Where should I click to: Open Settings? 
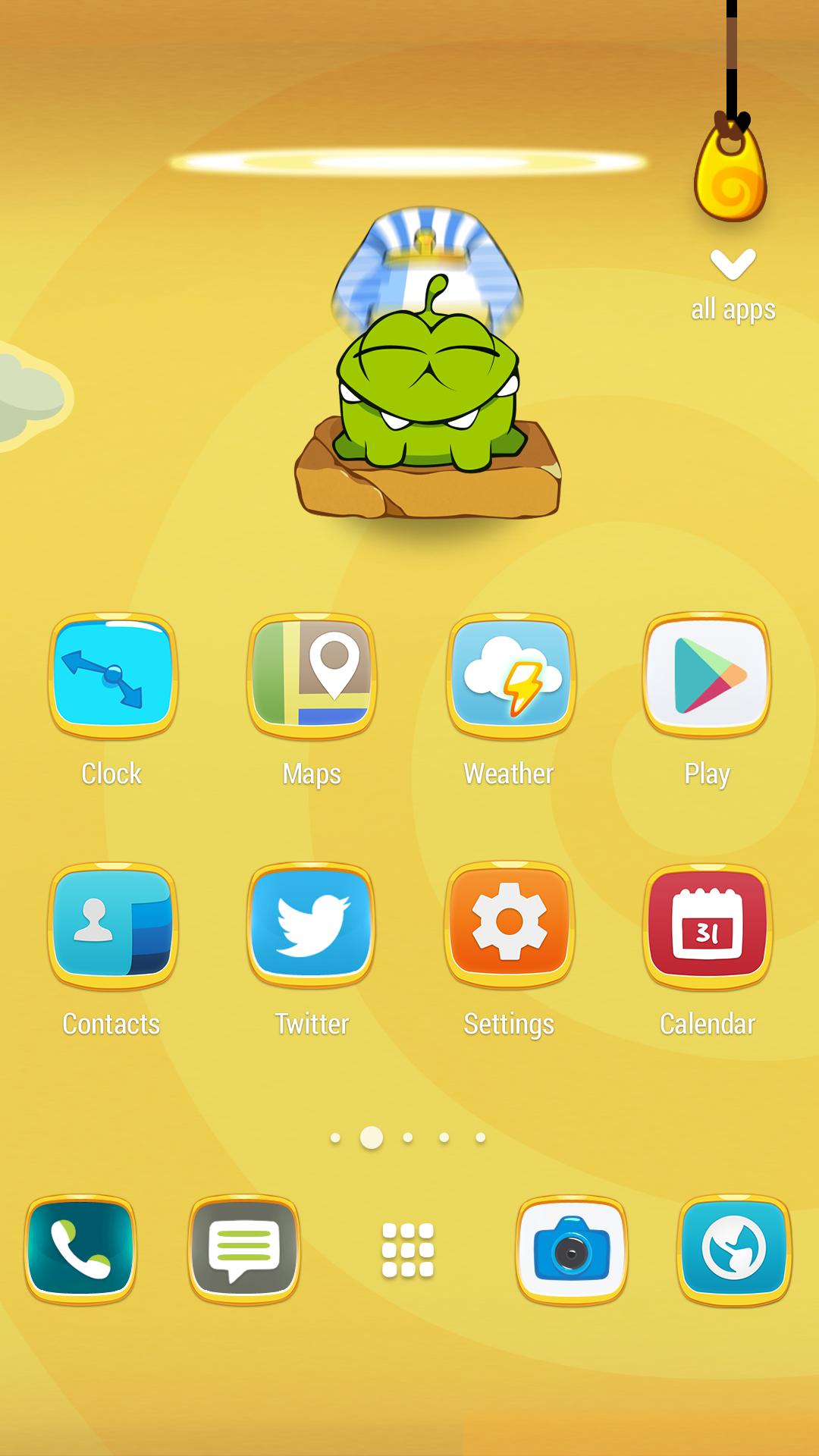[x=510, y=925]
